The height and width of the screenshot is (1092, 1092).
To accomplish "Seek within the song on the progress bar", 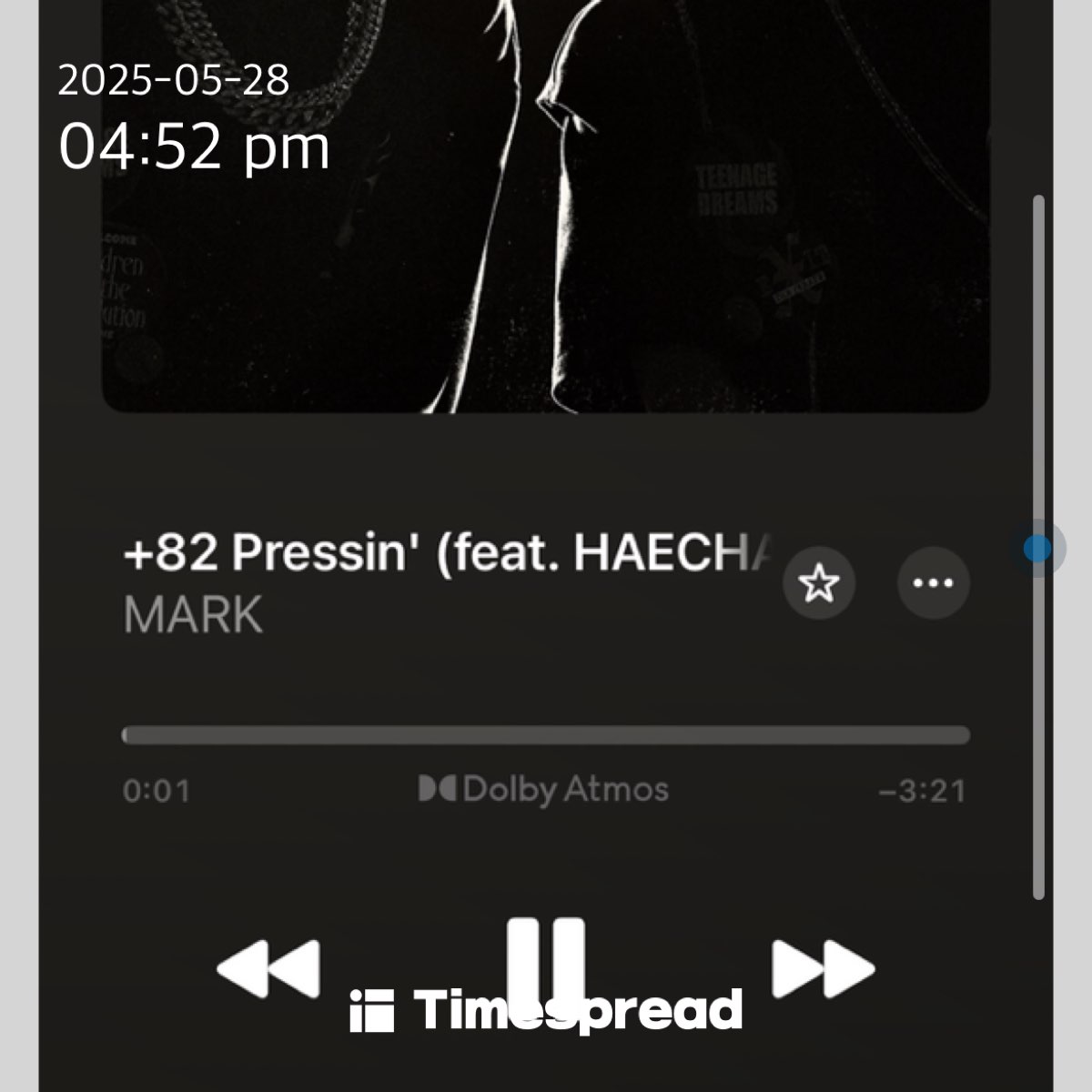I will click(x=546, y=735).
